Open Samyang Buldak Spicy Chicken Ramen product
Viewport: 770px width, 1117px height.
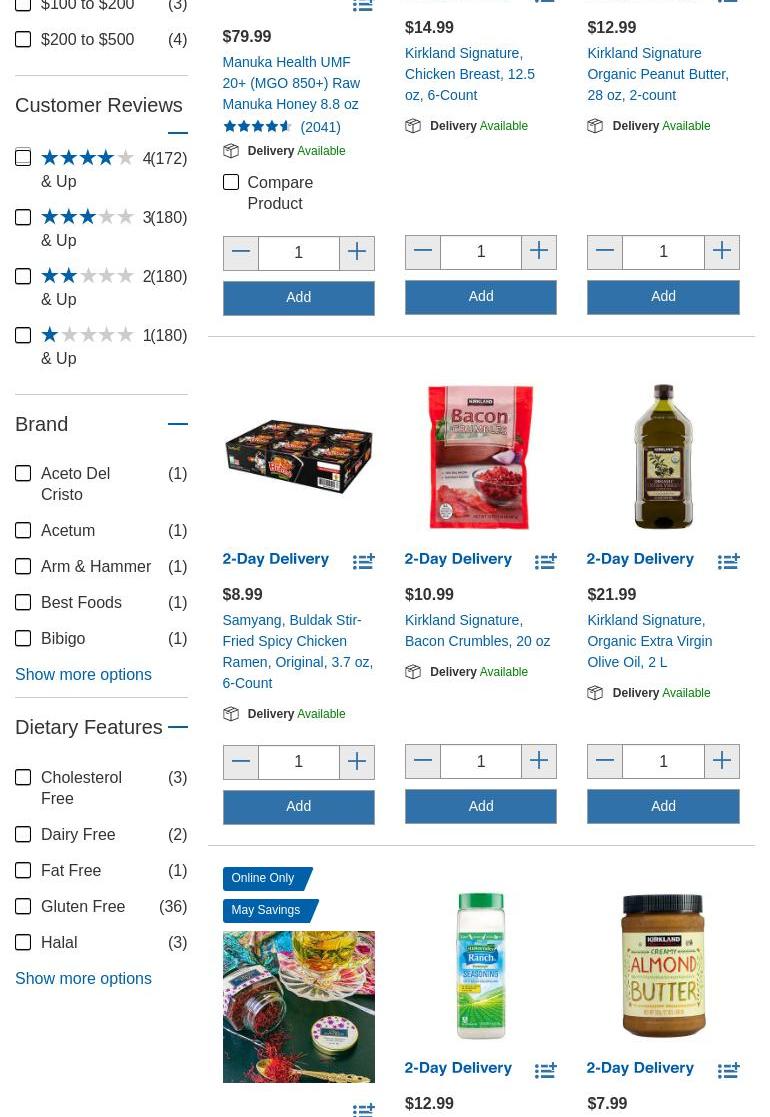(297, 651)
